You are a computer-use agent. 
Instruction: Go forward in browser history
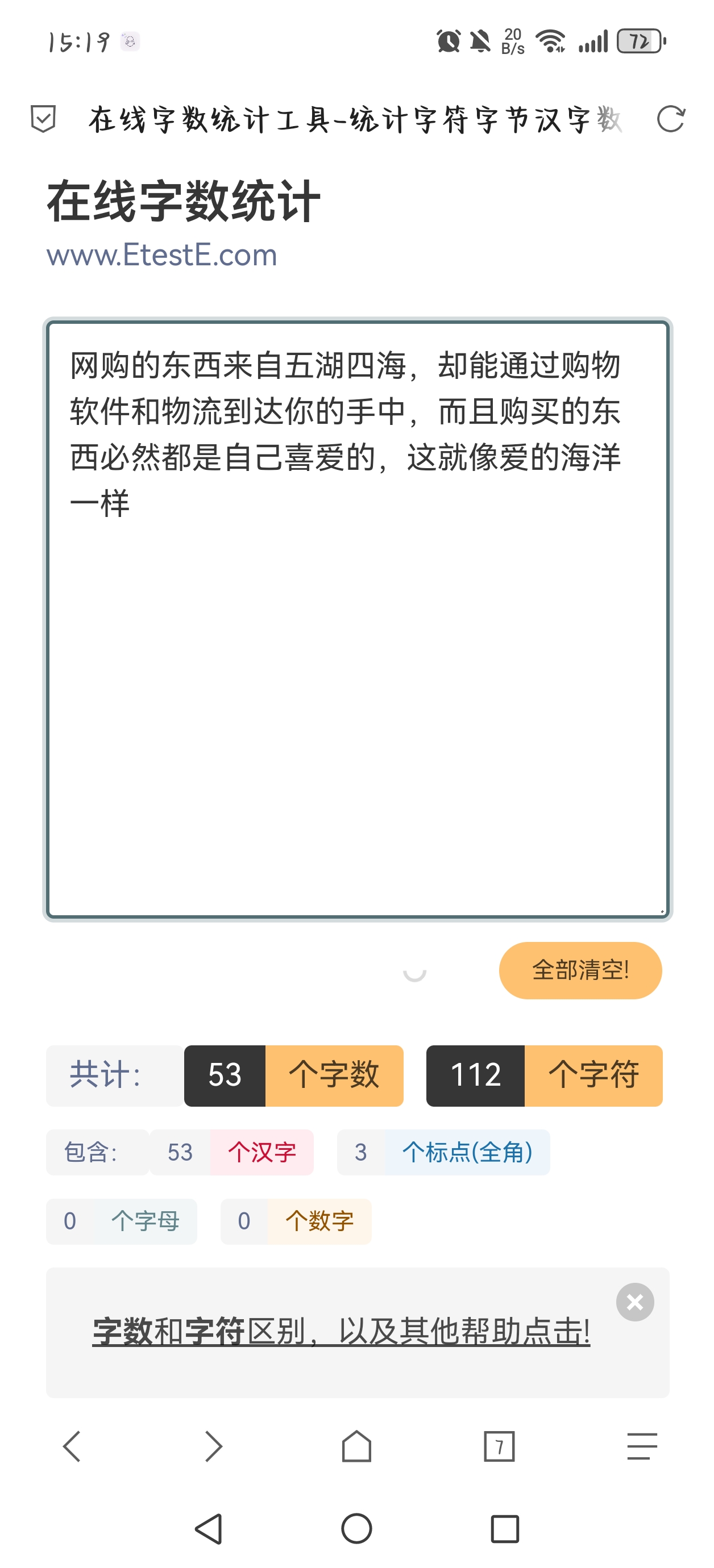coord(214,1446)
